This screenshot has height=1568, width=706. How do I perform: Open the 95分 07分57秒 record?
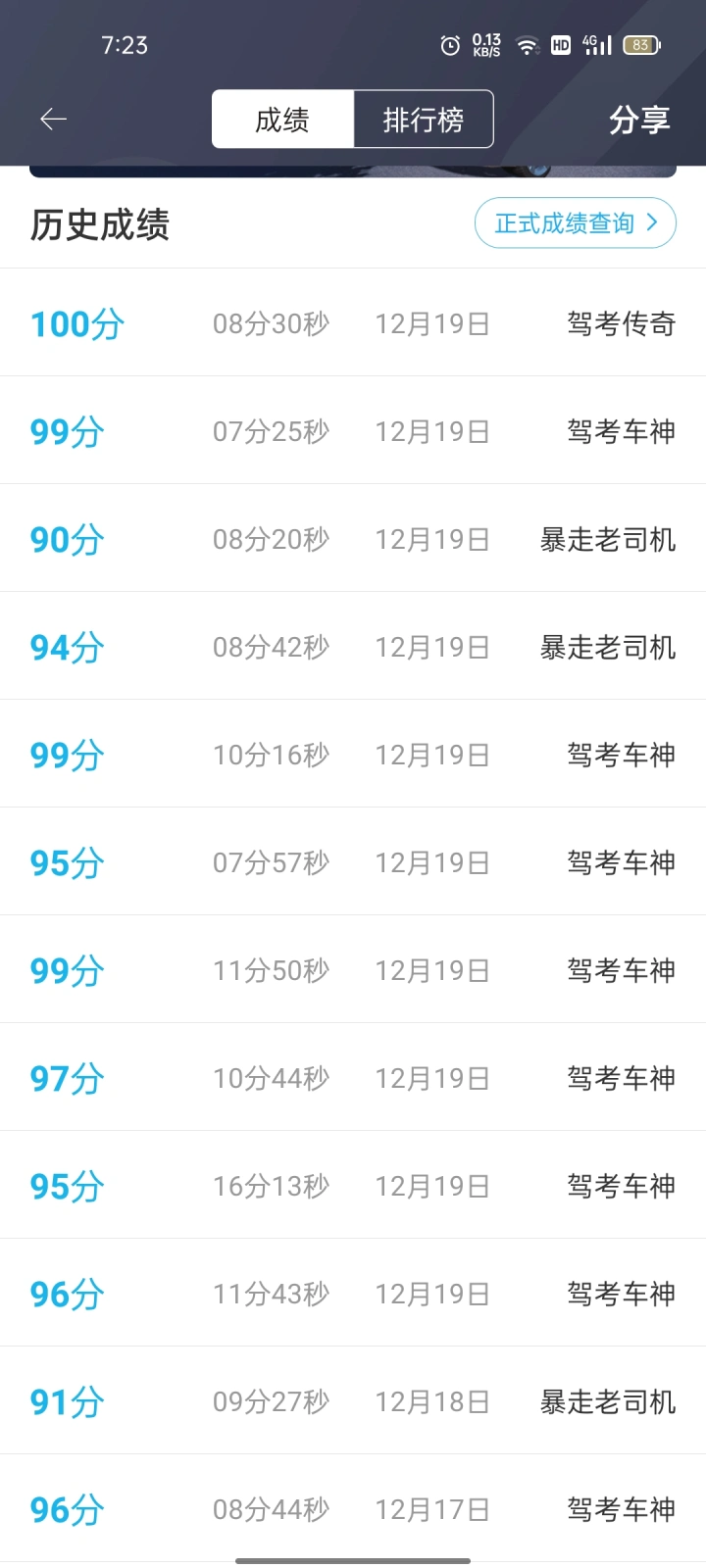tap(353, 861)
